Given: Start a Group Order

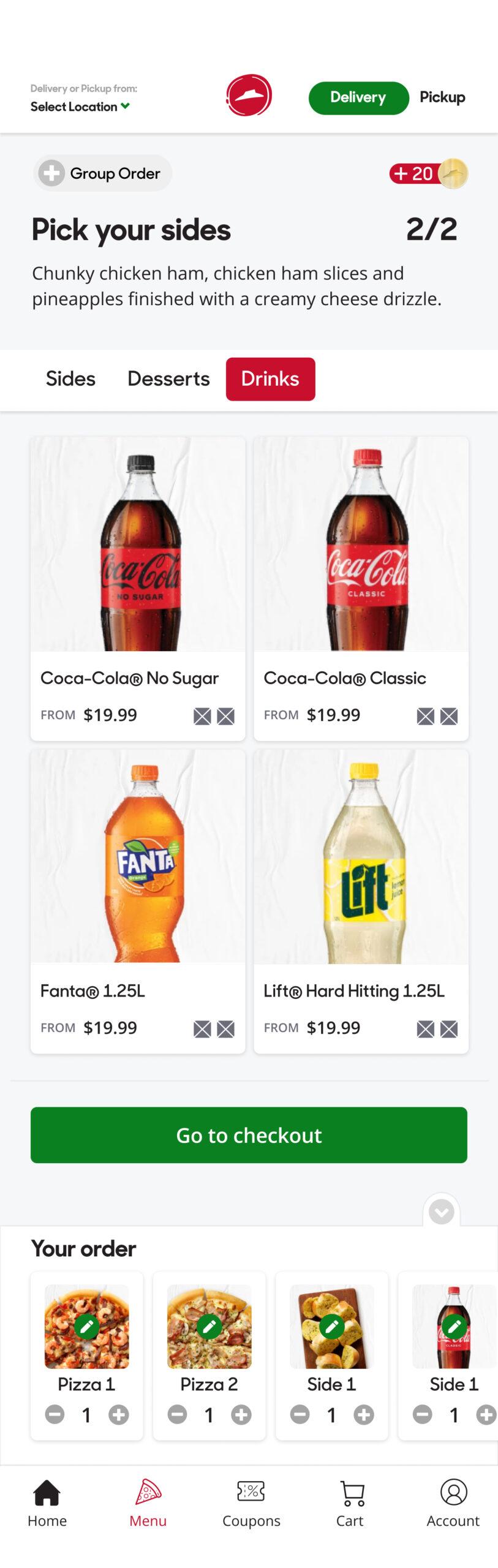Looking at the screenshot, I should click(102, 173).
